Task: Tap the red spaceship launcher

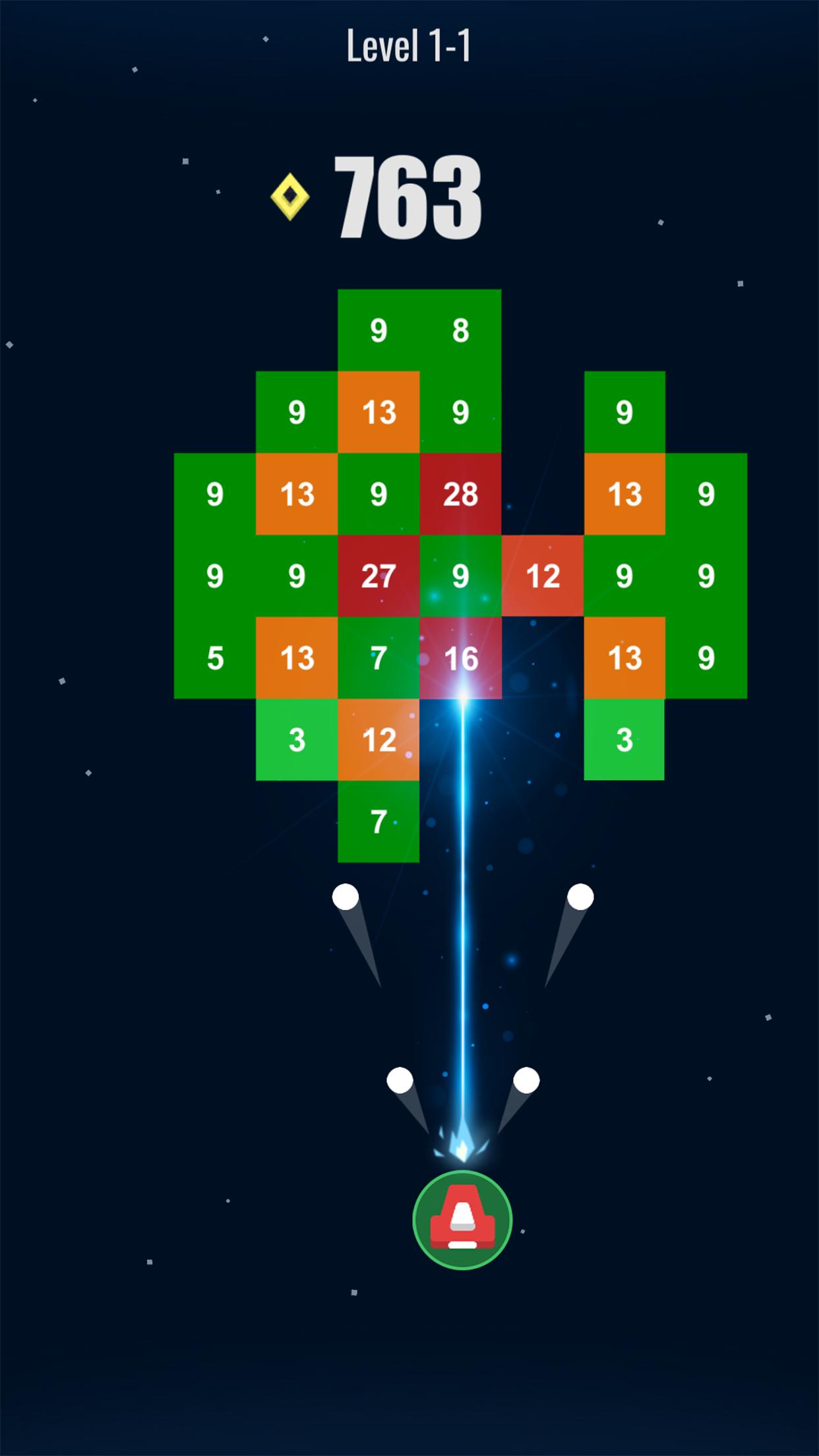Action: point(462,1221)
